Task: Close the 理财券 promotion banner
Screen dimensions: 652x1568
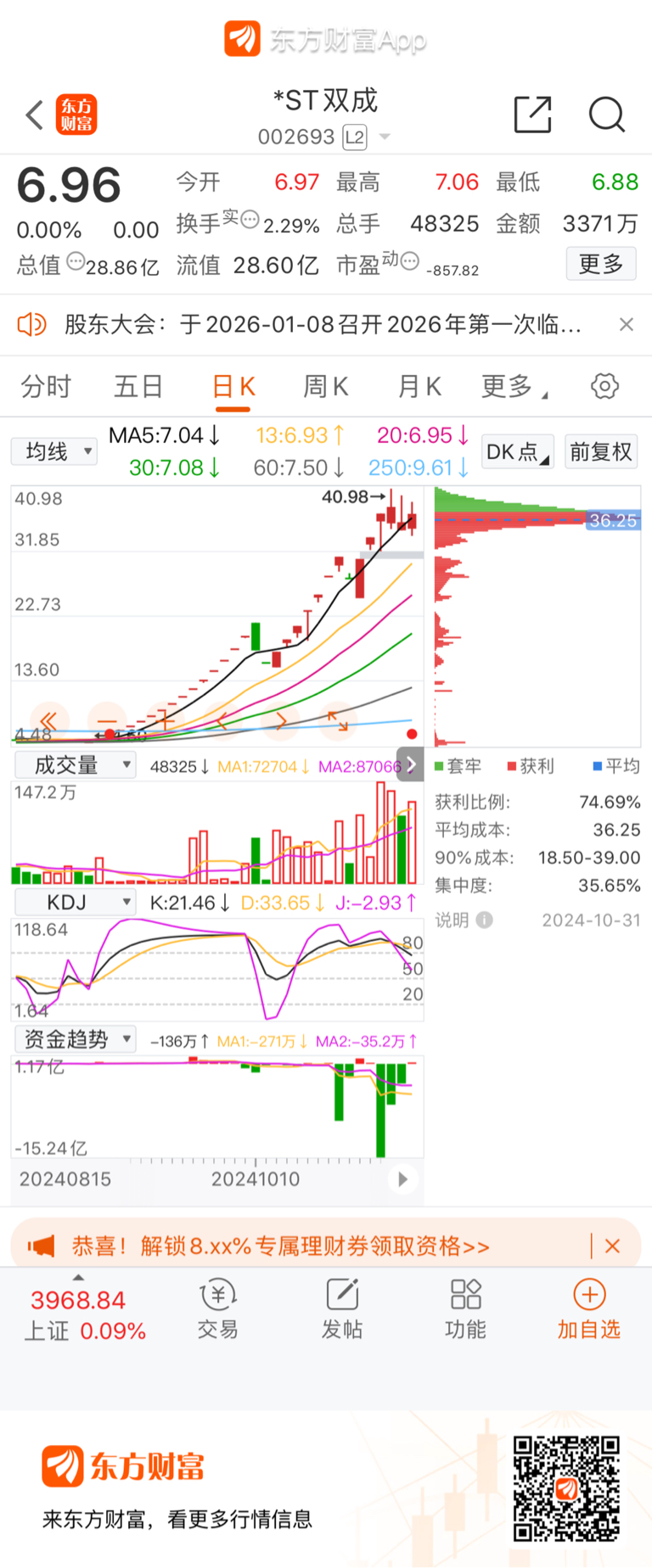Action: pyautogui.click(x=612, y=1246)
